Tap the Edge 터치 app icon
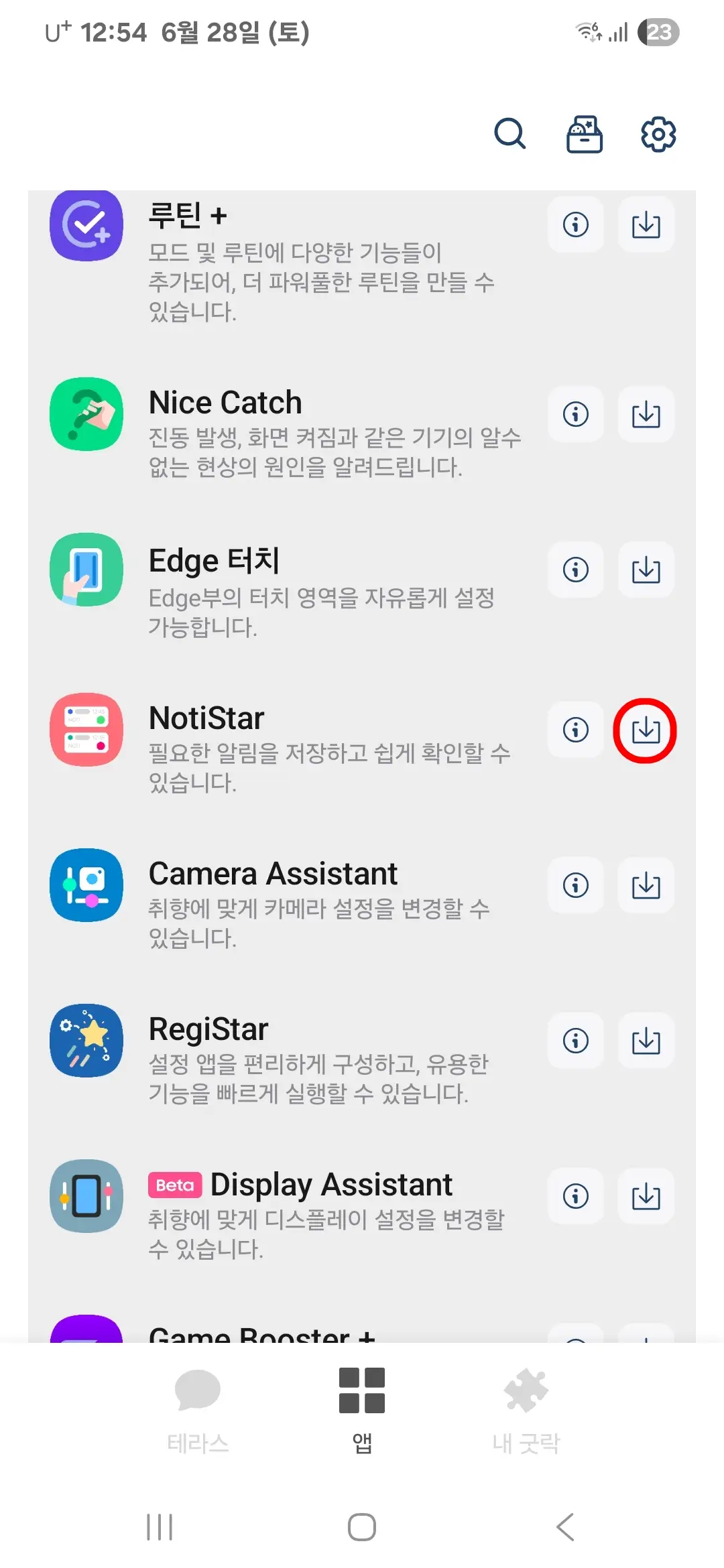The height and width of the screenshot is (1568, 724). tap(86, 569)
